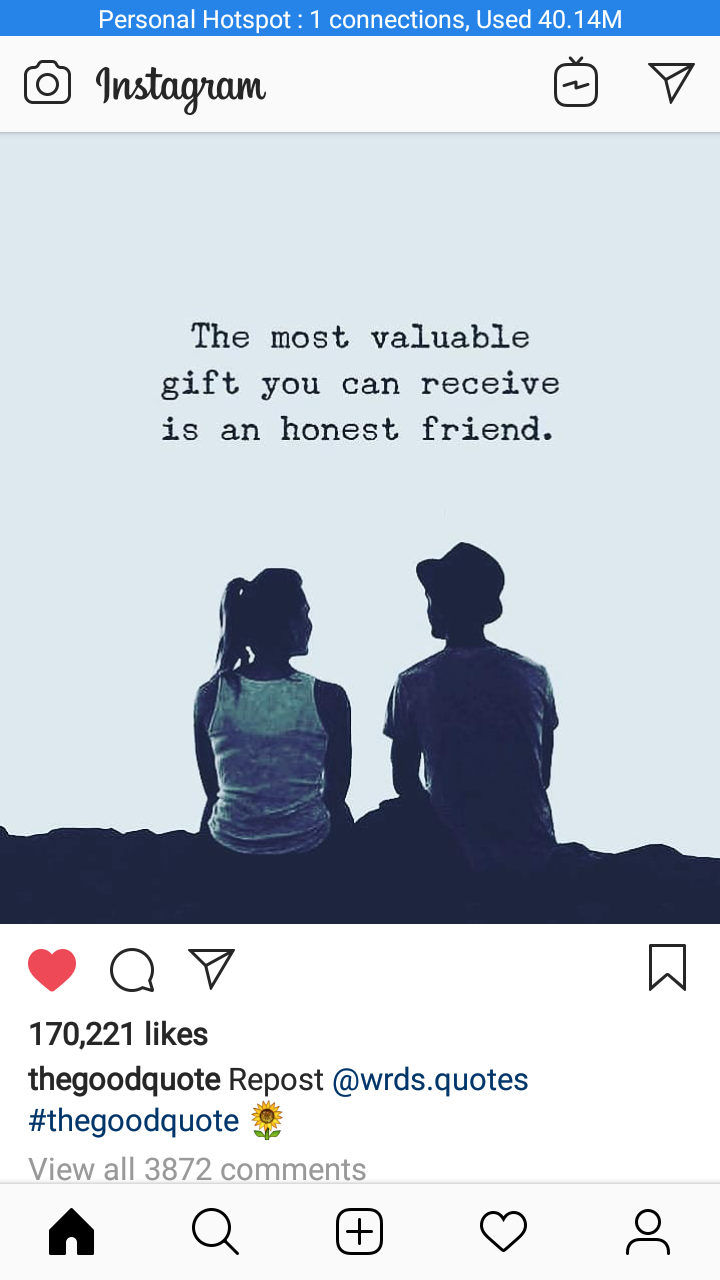Switch to the Home tab

(72, 1232)
